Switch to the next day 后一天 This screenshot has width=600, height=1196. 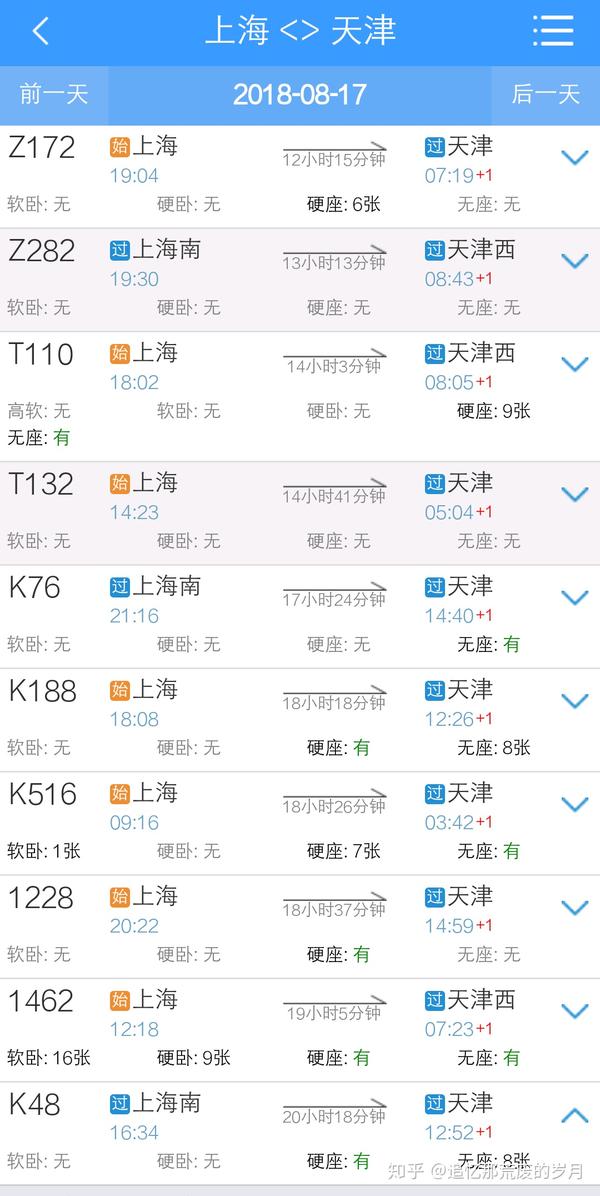pyautogui.click(x=546, y=95)
